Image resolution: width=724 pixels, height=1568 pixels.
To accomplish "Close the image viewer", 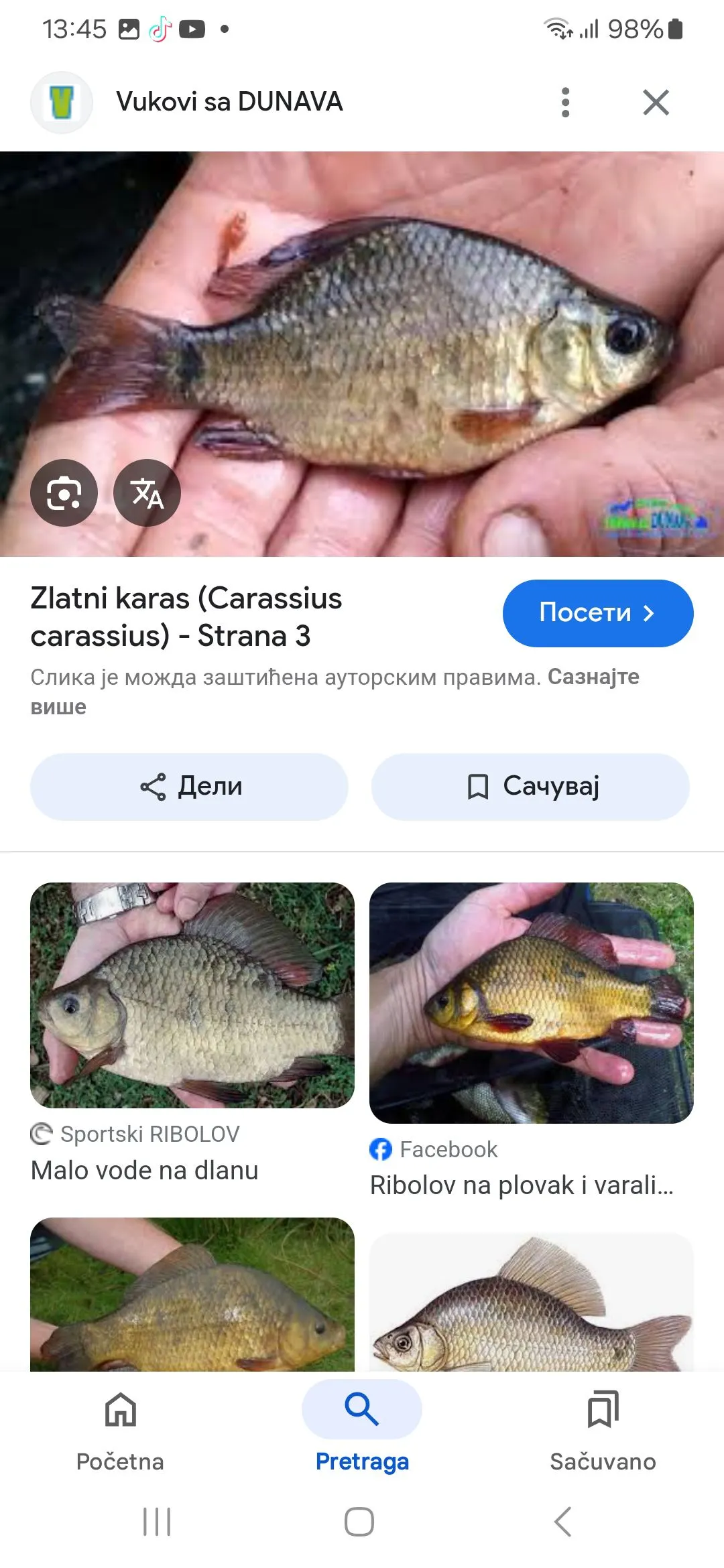I will 656,103.
